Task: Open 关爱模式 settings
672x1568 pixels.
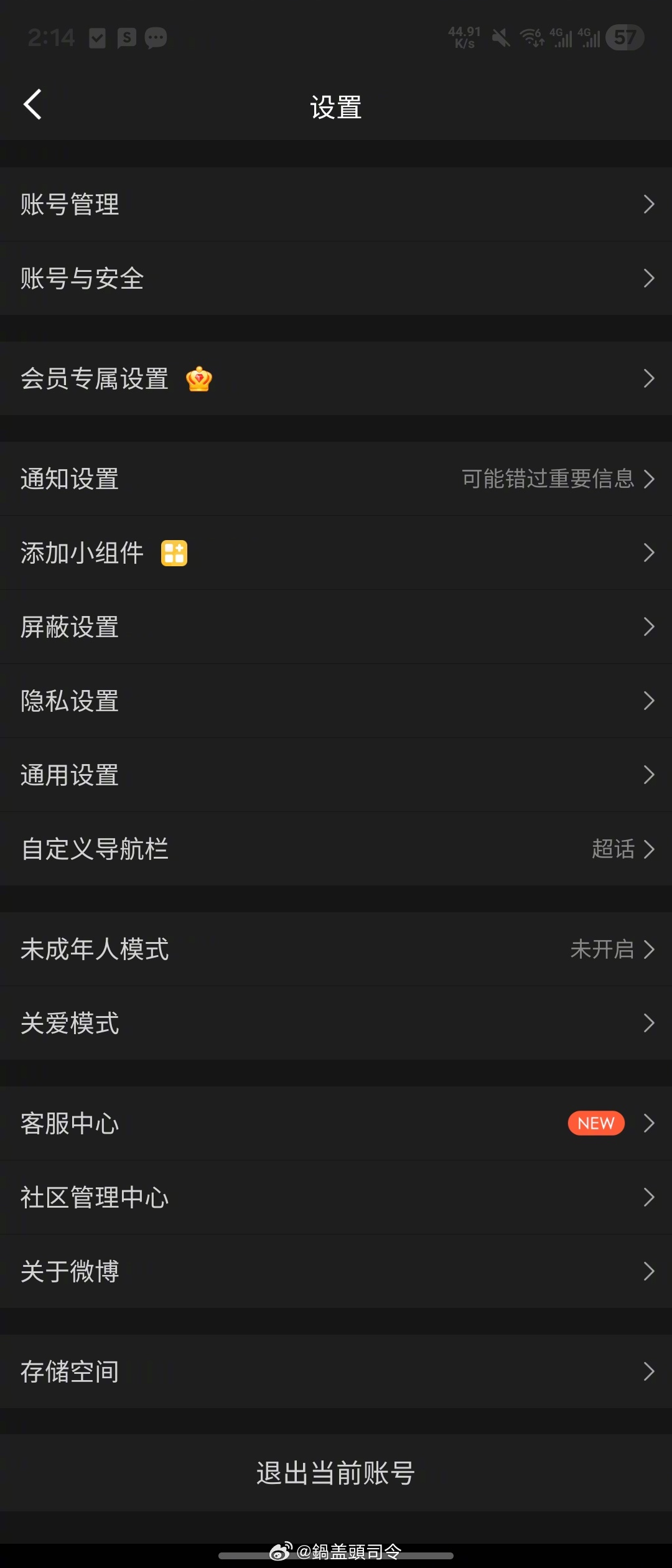Action: 336,1022
